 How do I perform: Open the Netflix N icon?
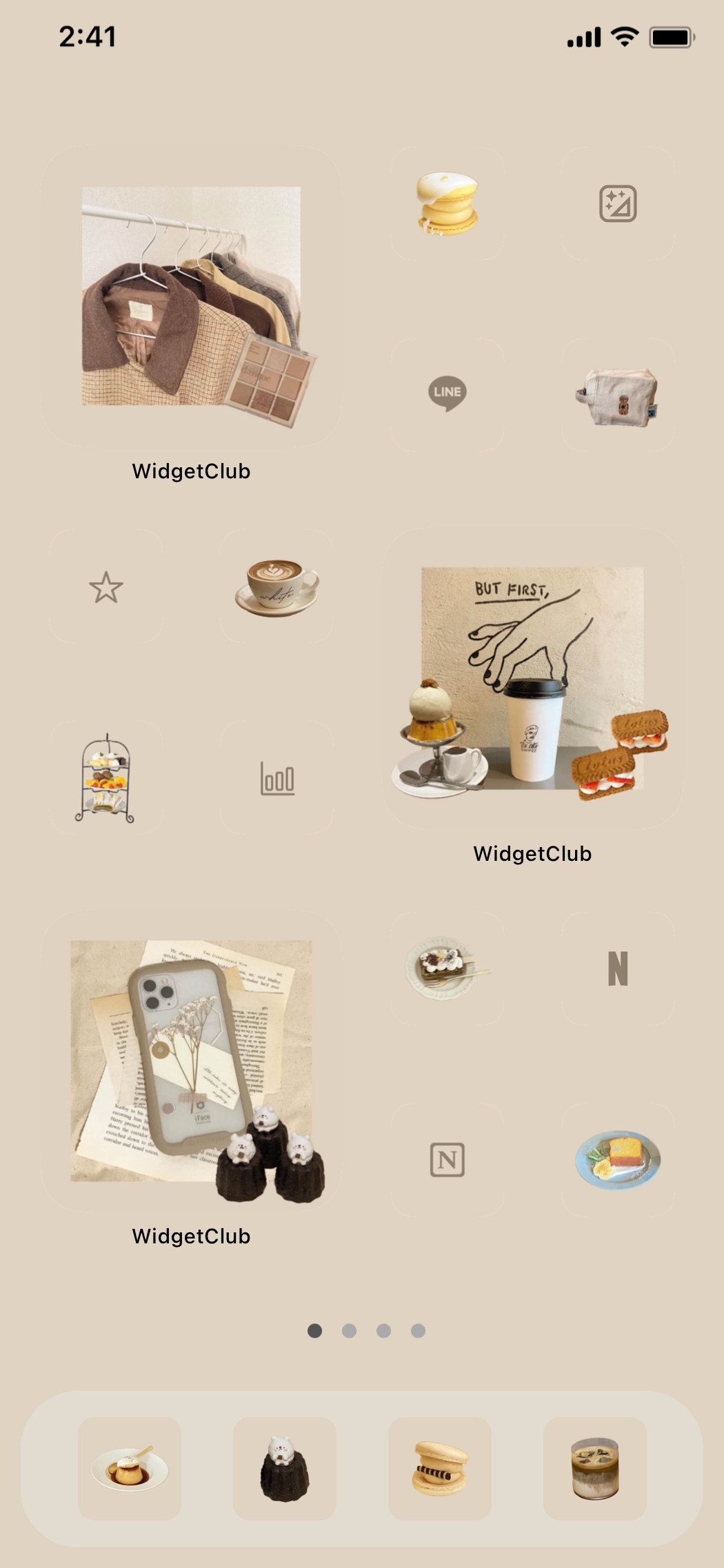(618, 968)
